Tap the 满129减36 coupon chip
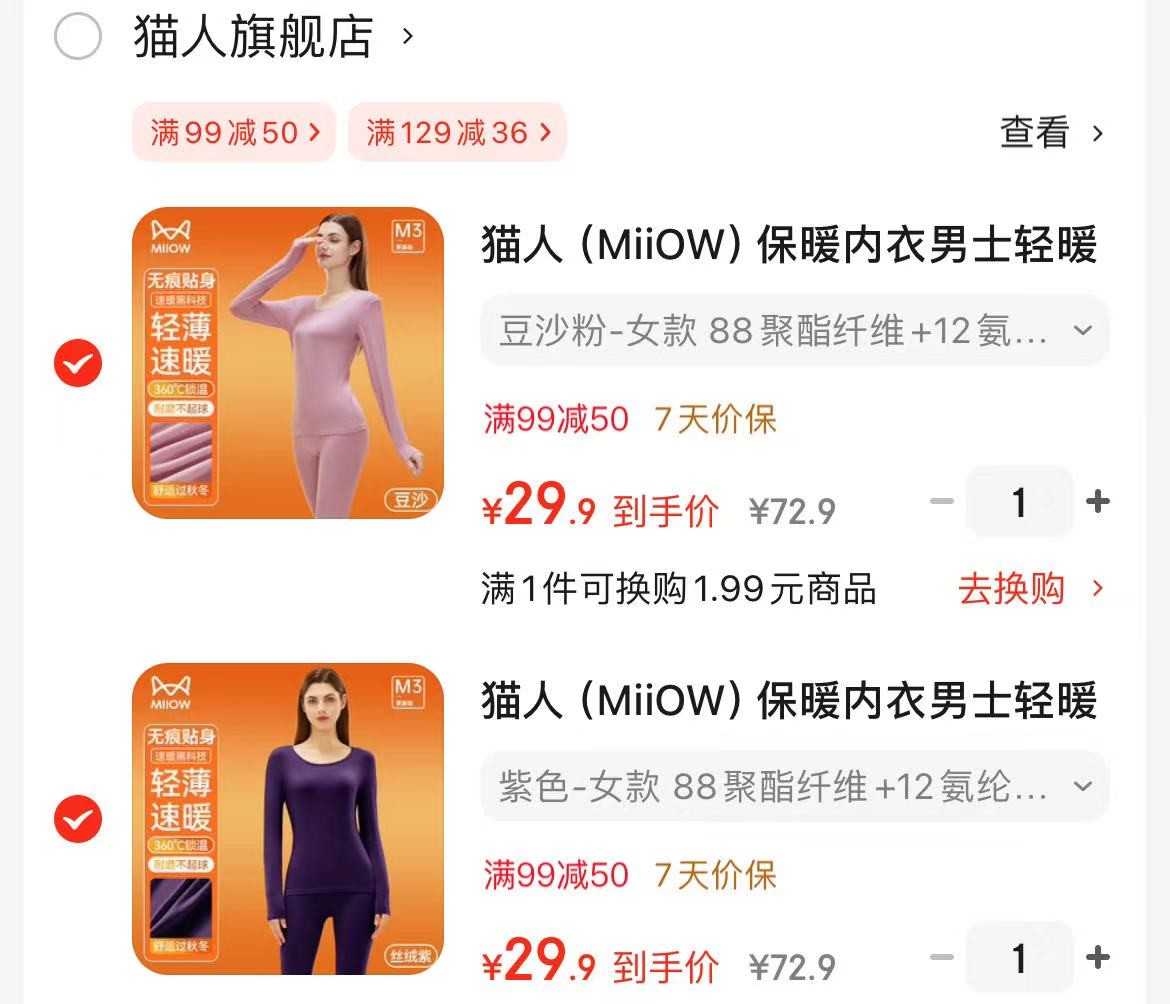The height and width of the screenshot is (1004, 1170). [x=457, y=132]
